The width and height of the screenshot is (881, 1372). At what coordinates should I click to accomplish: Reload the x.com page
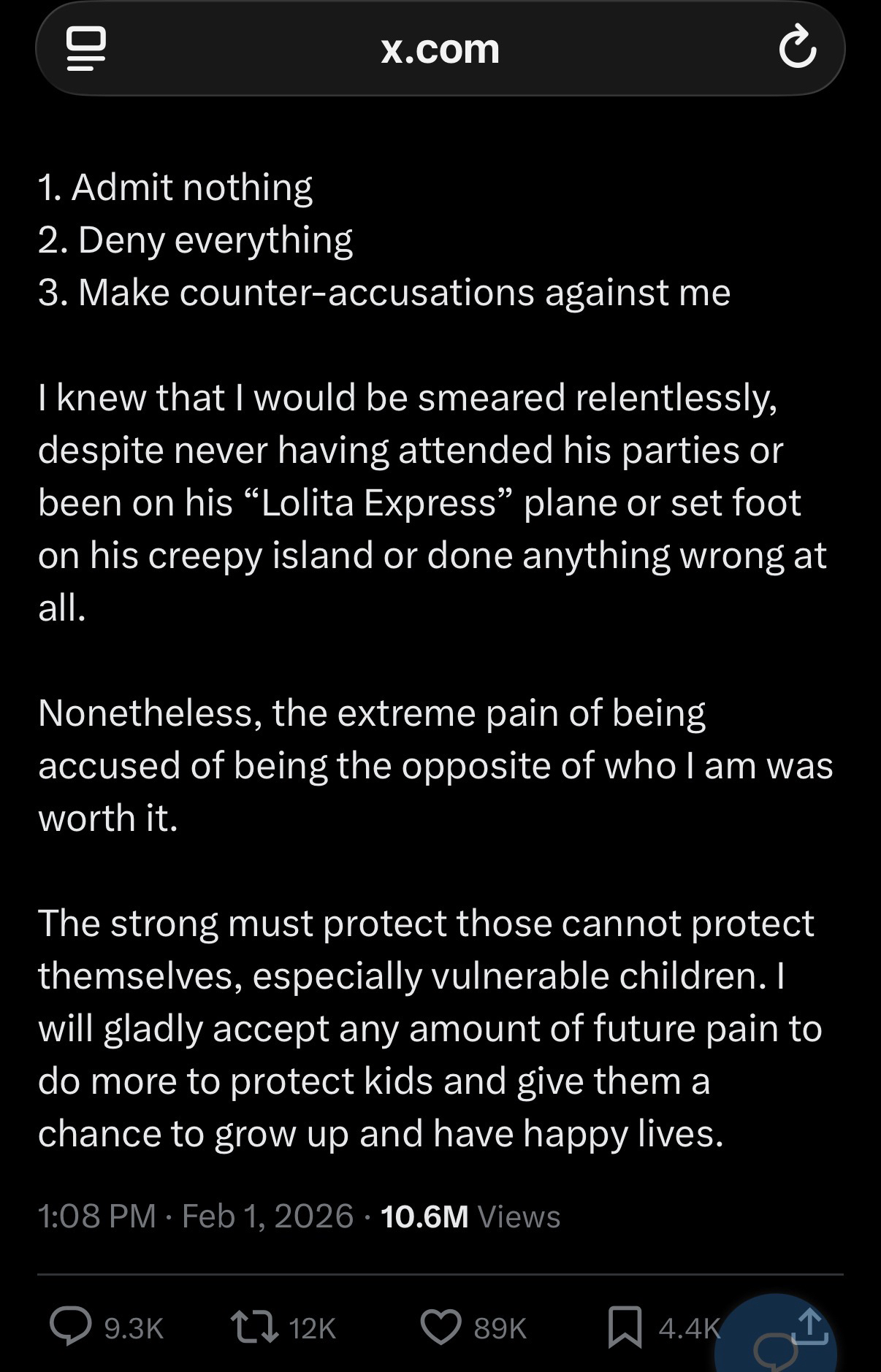(797, 49)
